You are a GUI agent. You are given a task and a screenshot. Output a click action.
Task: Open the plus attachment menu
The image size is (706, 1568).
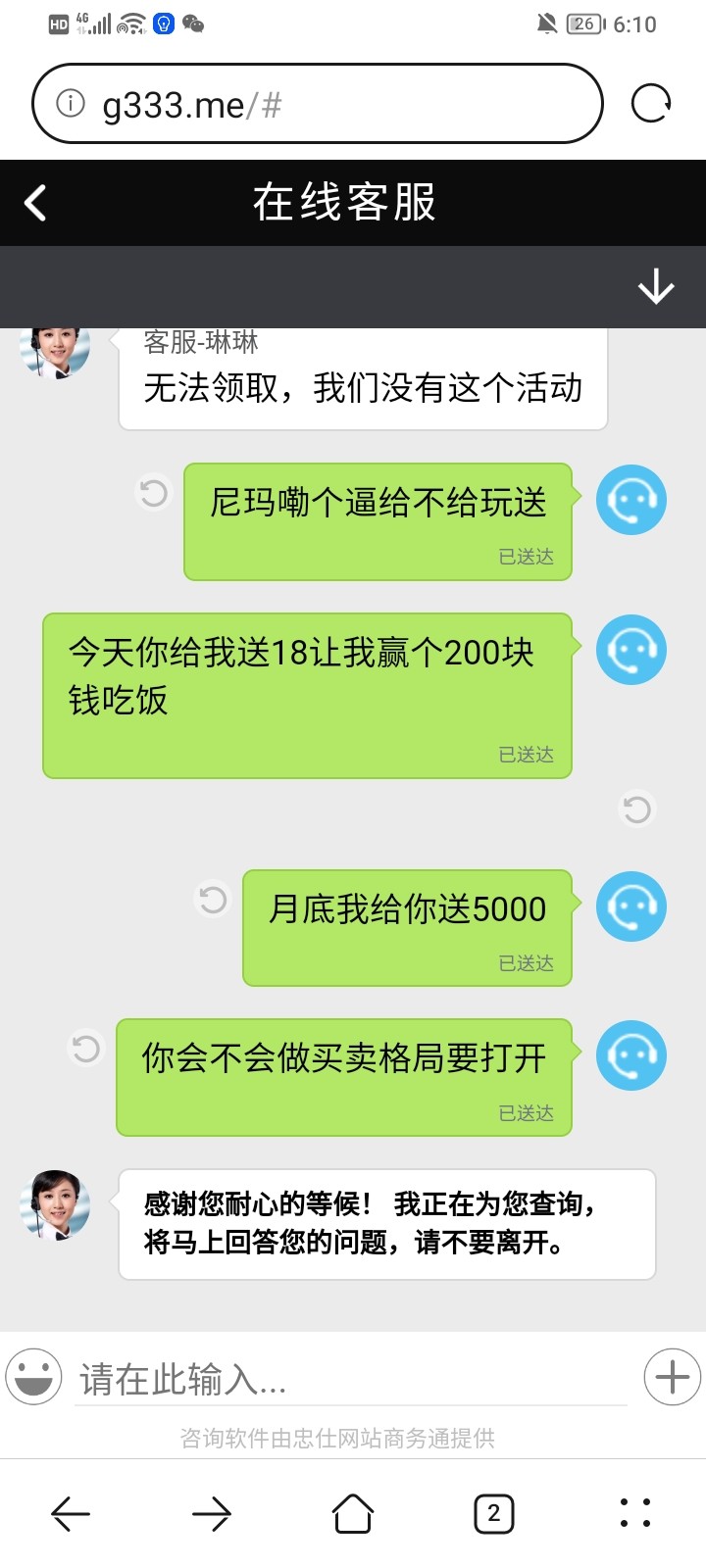(x=672, y=1377)
